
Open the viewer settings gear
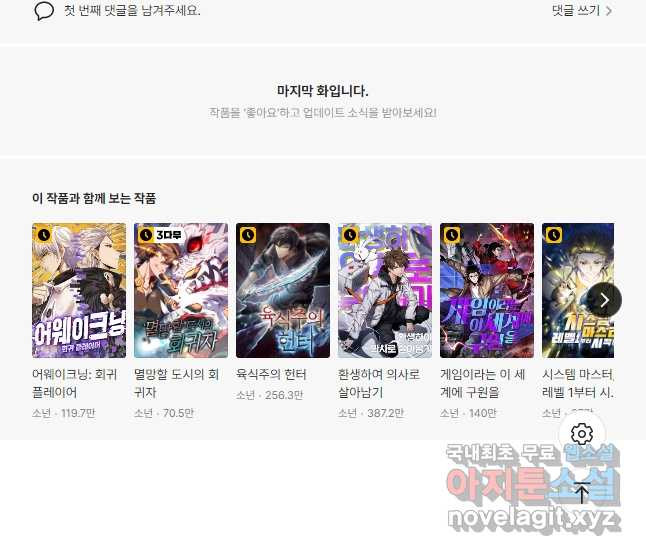pyautogui.click(x=582, y=433)
